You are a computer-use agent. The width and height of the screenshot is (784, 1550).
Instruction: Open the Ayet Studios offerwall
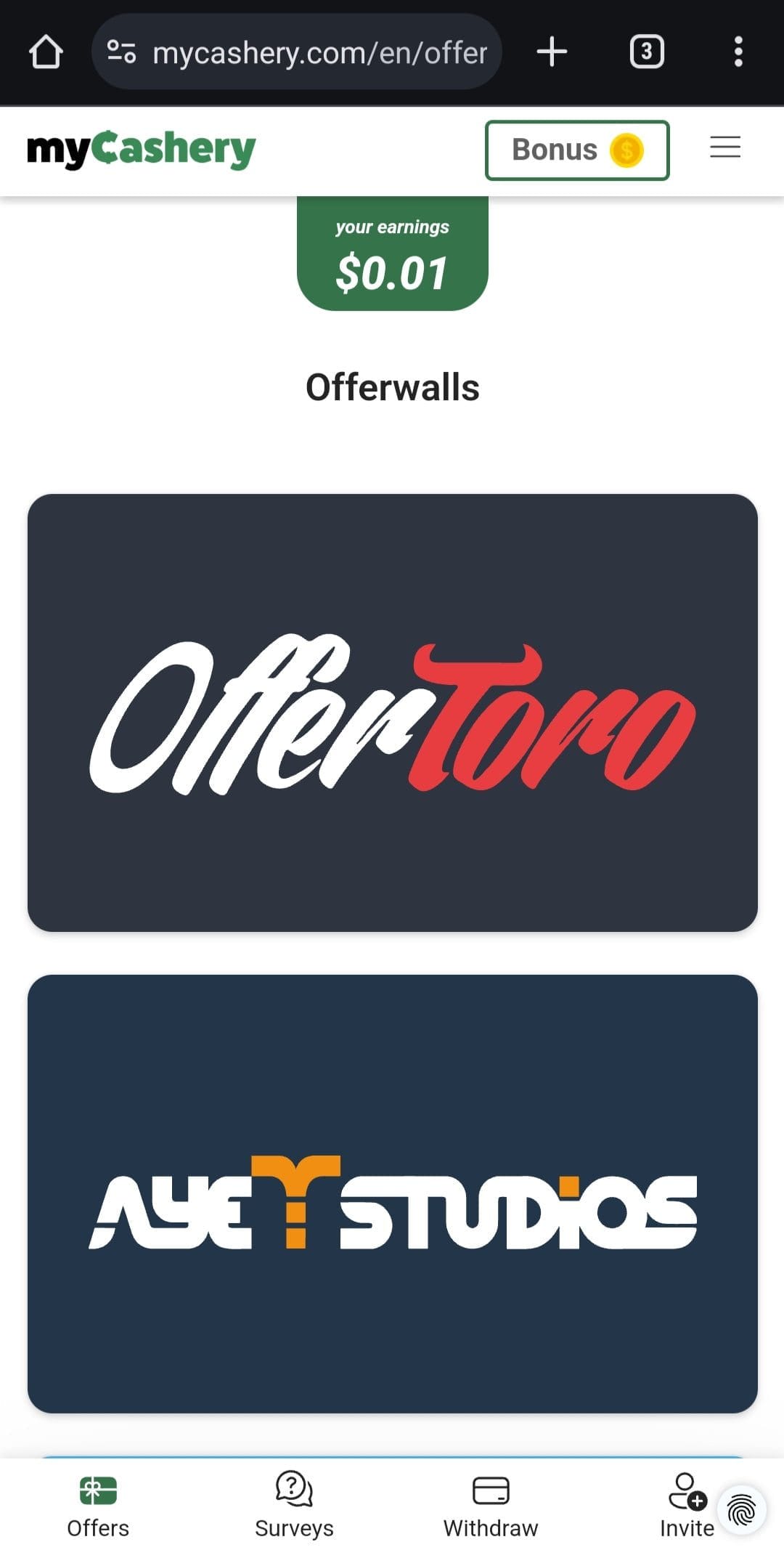point(393,1193)
